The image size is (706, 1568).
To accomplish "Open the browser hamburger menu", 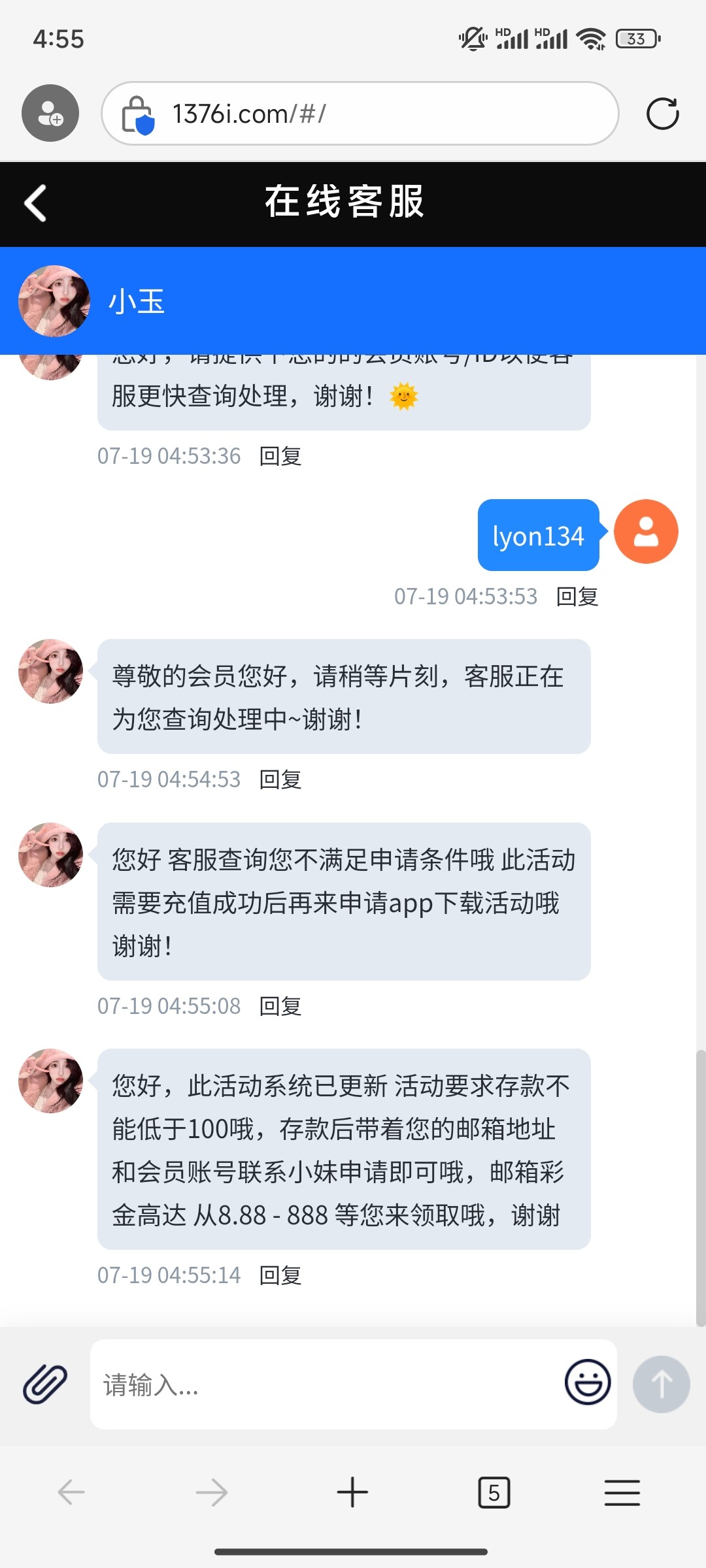I will coord(622,1493).
